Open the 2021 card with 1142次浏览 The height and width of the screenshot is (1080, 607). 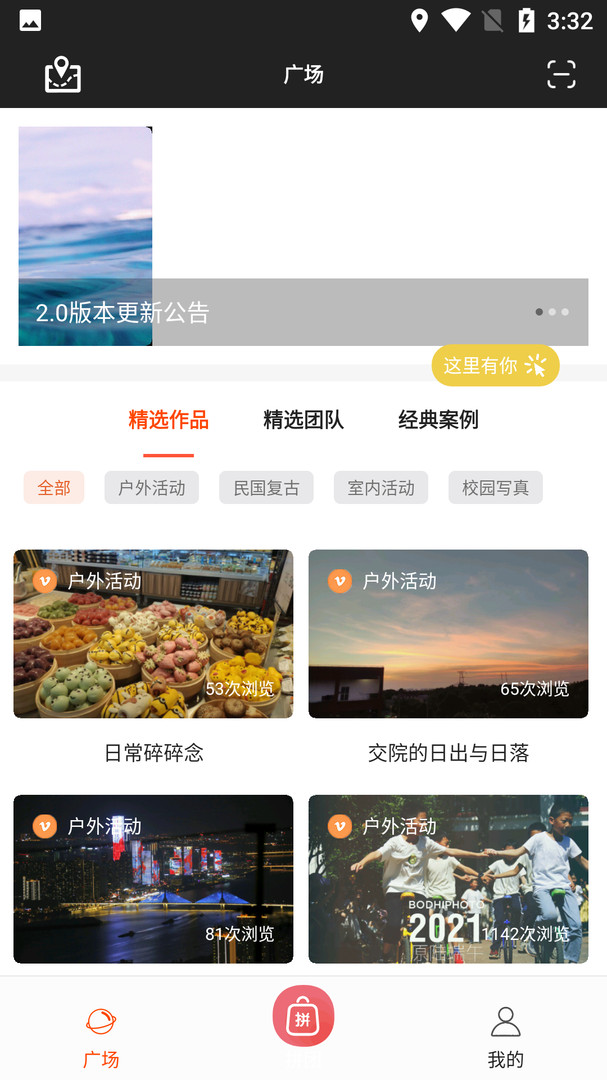pos(448,879)
